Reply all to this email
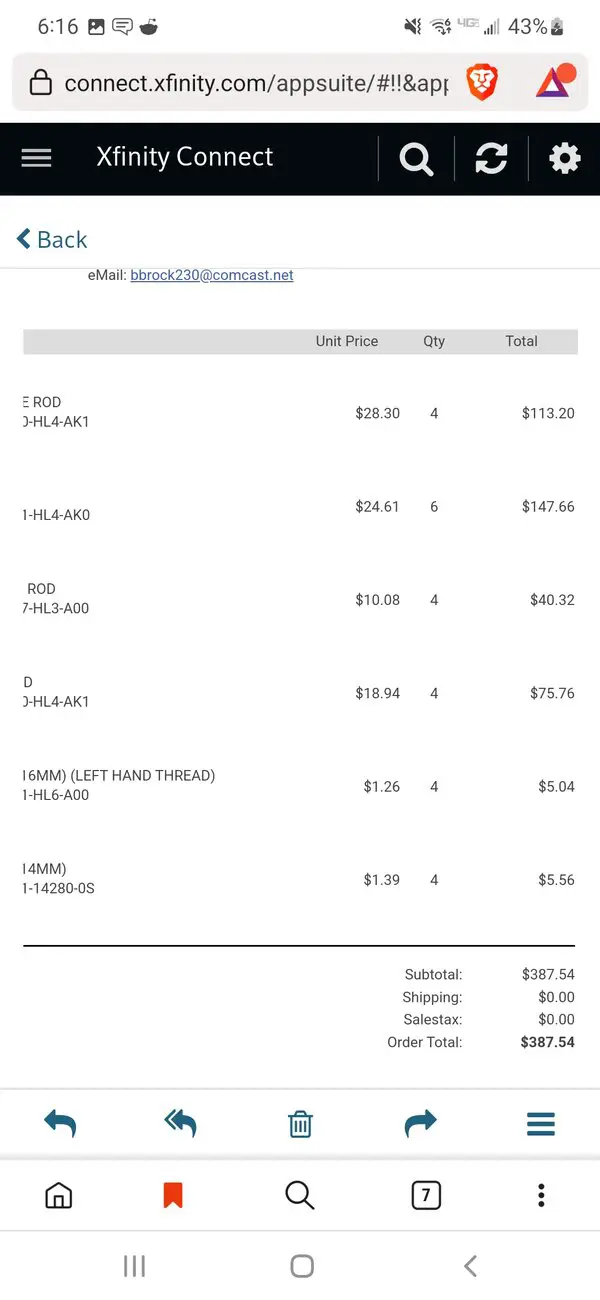The width and height of the screenshot is (600, 1300). [x=180, y=1124]
